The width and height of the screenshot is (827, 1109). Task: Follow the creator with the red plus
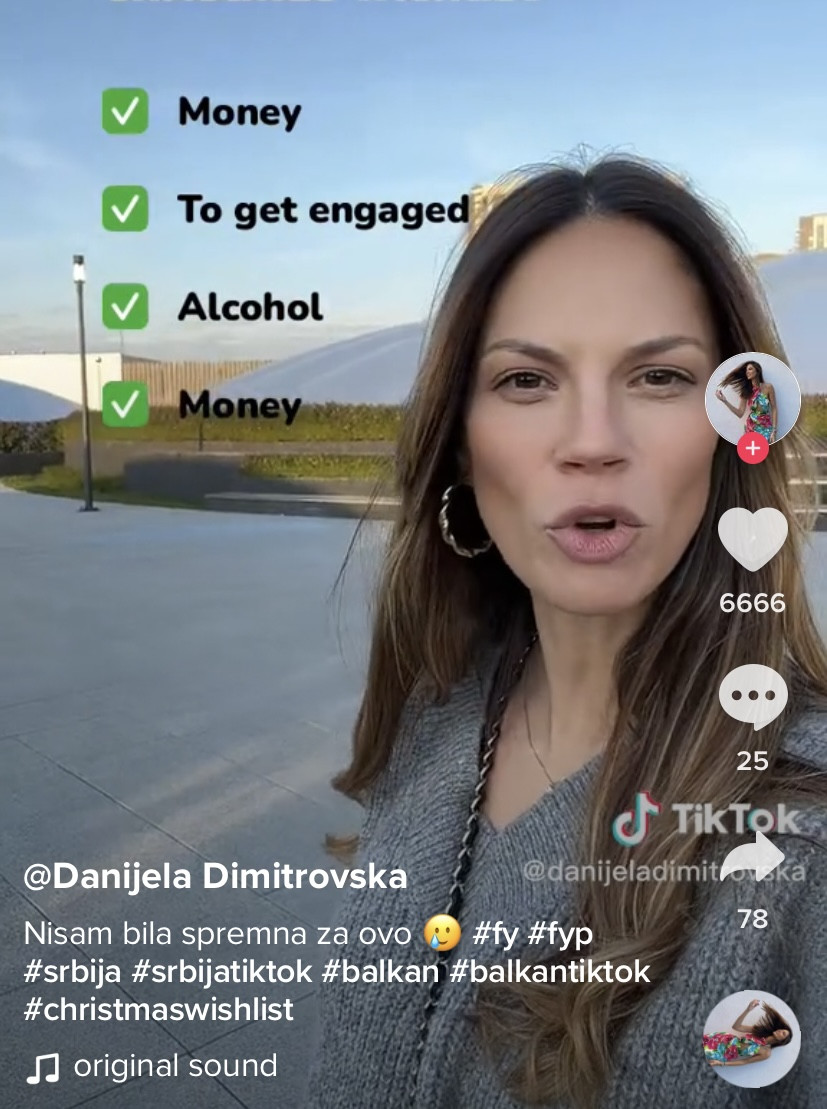[x=752, y=449]
